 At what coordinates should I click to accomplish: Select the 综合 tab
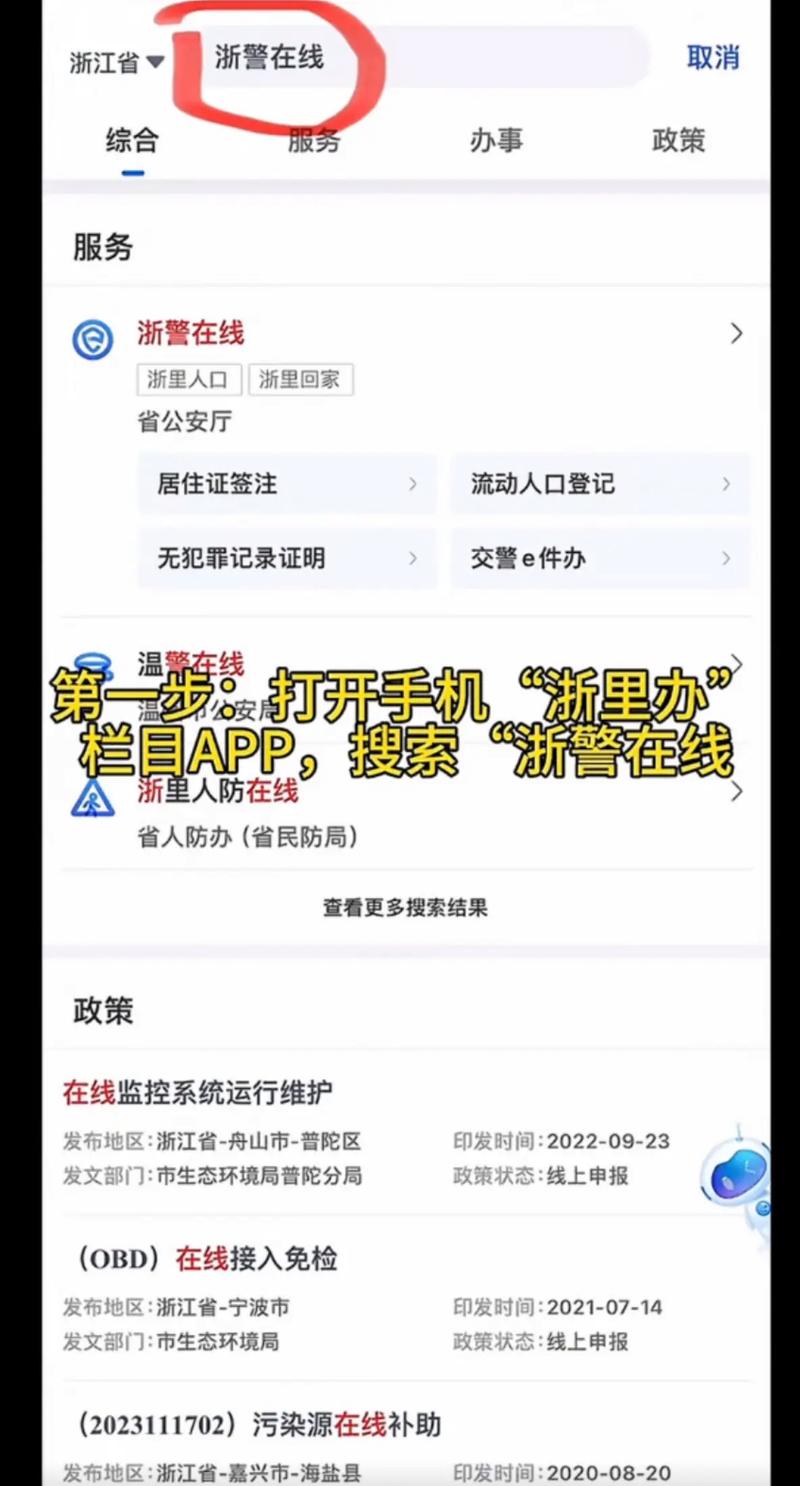[x=132, y=140]
